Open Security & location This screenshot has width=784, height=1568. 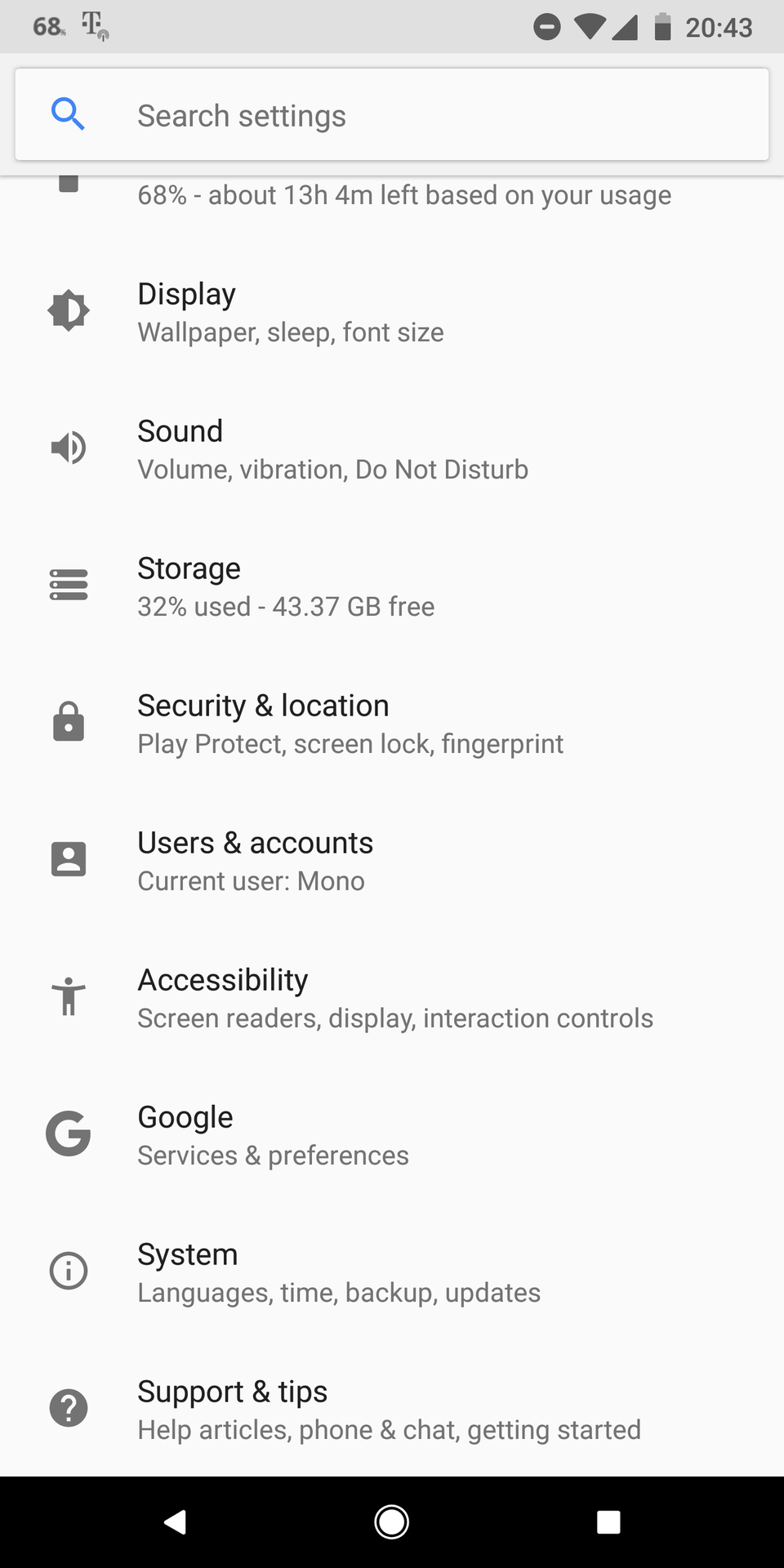(x=392, y=724)
